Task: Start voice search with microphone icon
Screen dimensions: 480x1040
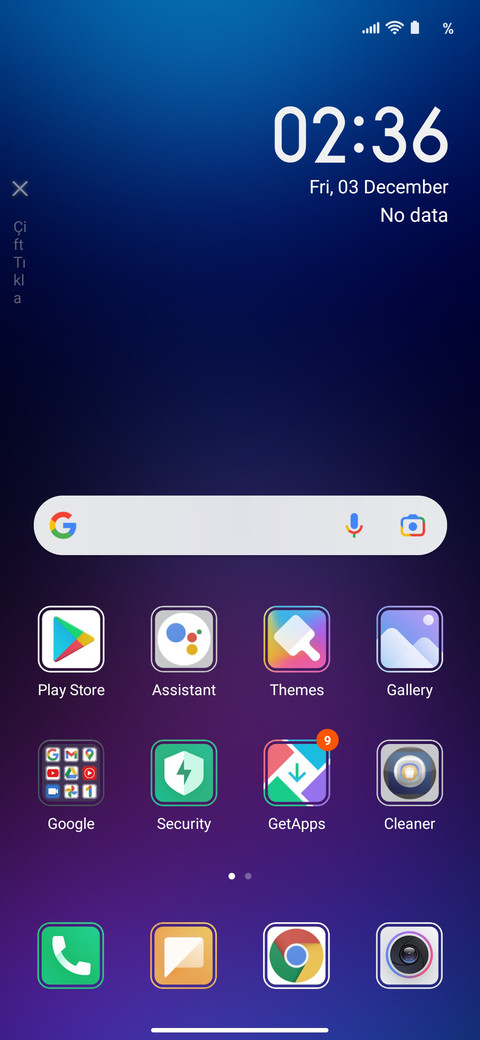Action: click(x=354, y=526)
